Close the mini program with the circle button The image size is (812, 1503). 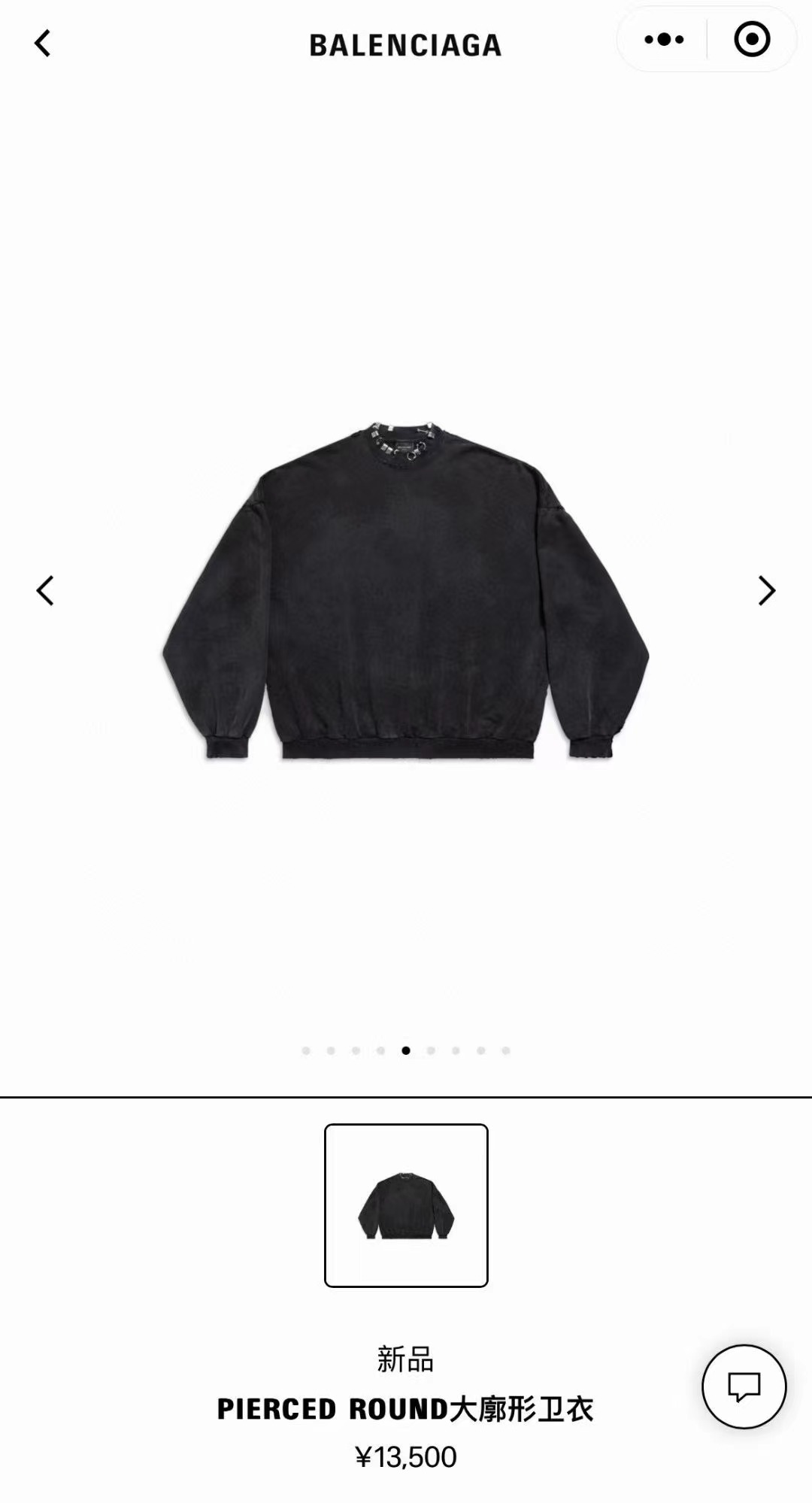point(752,39)
